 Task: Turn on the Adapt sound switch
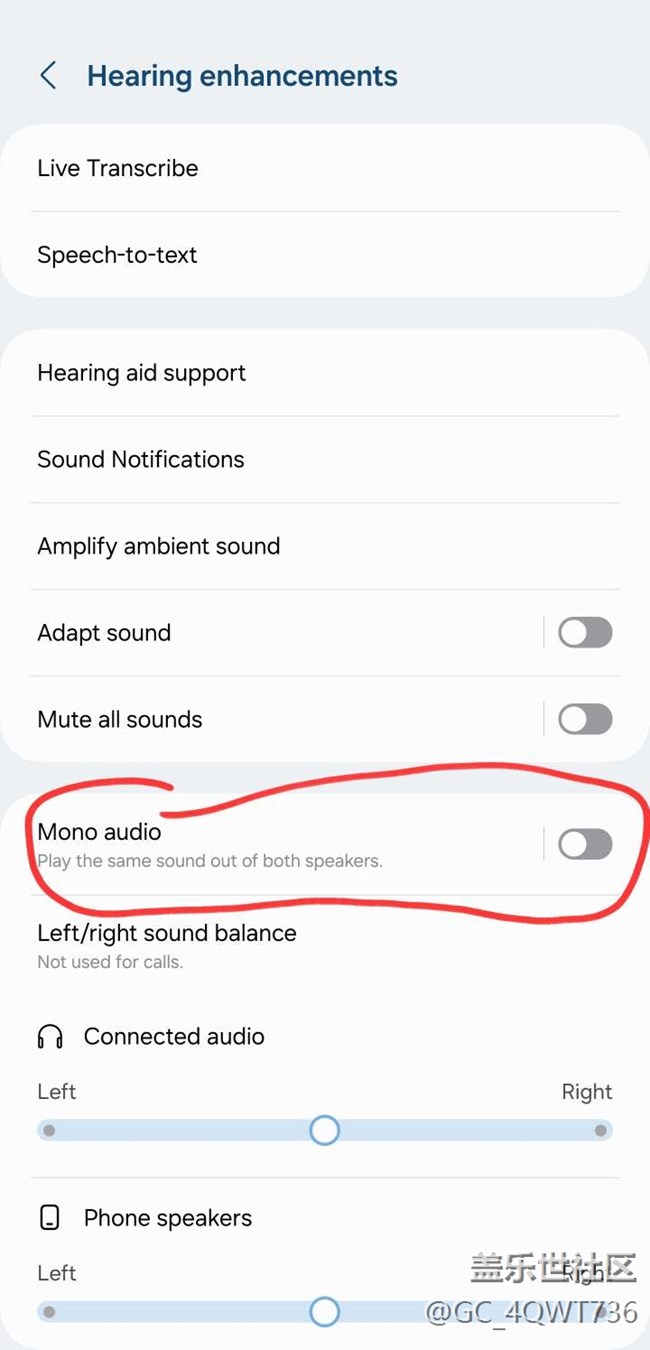pos(585,633)
